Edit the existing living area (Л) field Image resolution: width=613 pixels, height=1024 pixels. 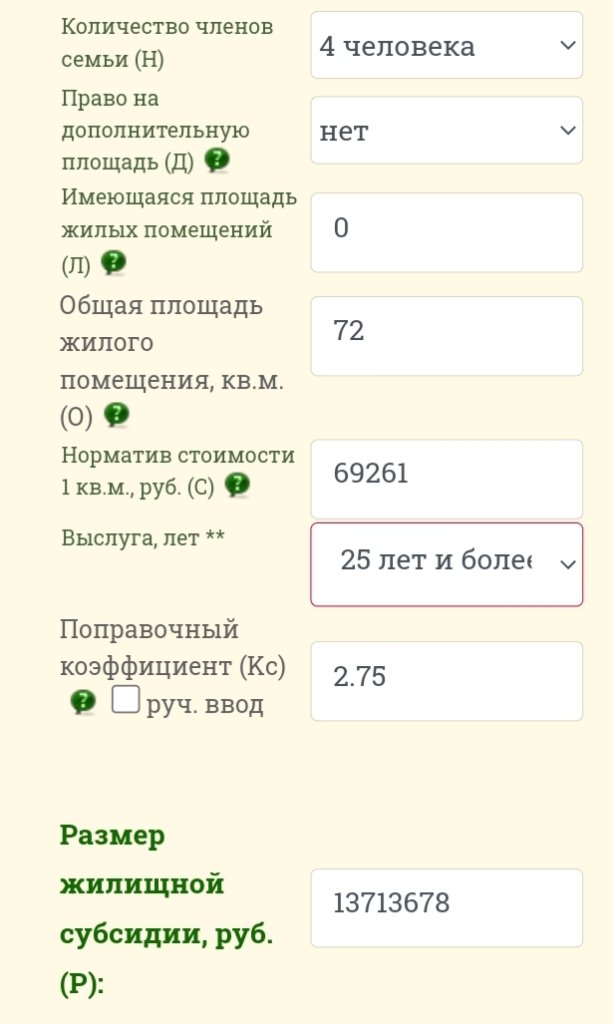pos(446,232)
